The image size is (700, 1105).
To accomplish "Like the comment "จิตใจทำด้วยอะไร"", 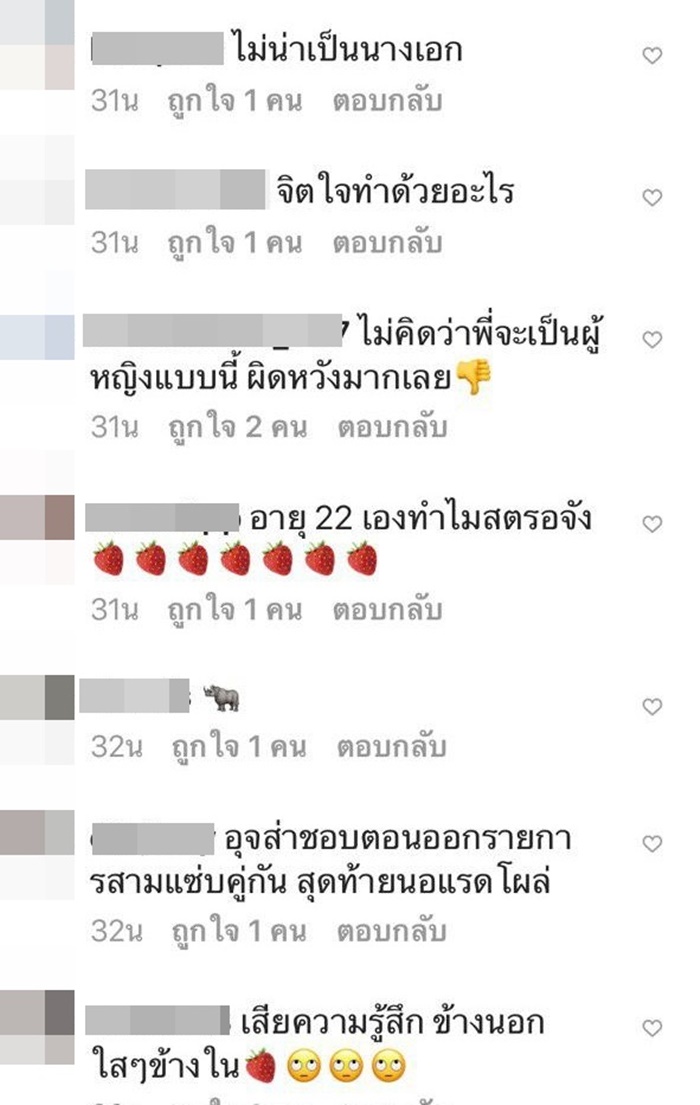I will (x=652, y=198).
